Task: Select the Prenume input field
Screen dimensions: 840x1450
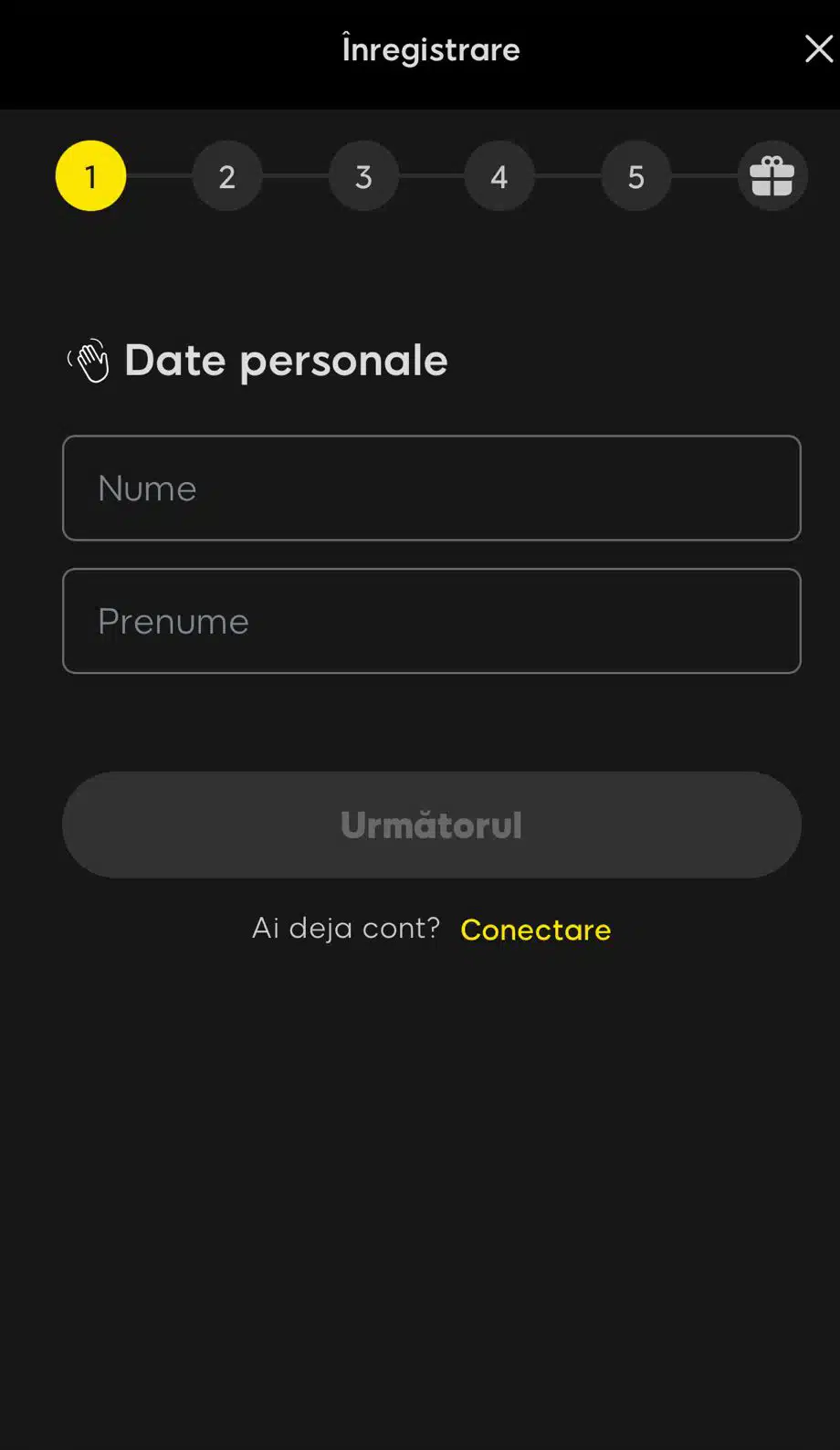Action: pos(431,621)
